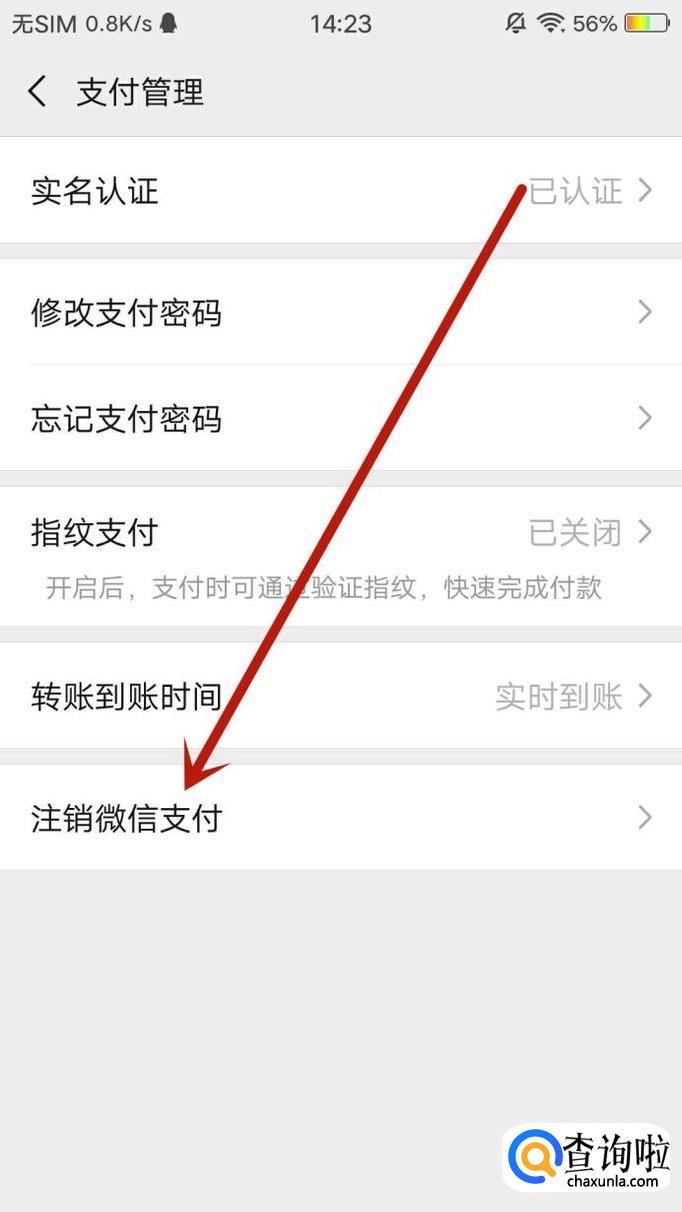Tap 注销微信支付 row
This screenshot has width=682, height=1212.
(x=341, y=818)
